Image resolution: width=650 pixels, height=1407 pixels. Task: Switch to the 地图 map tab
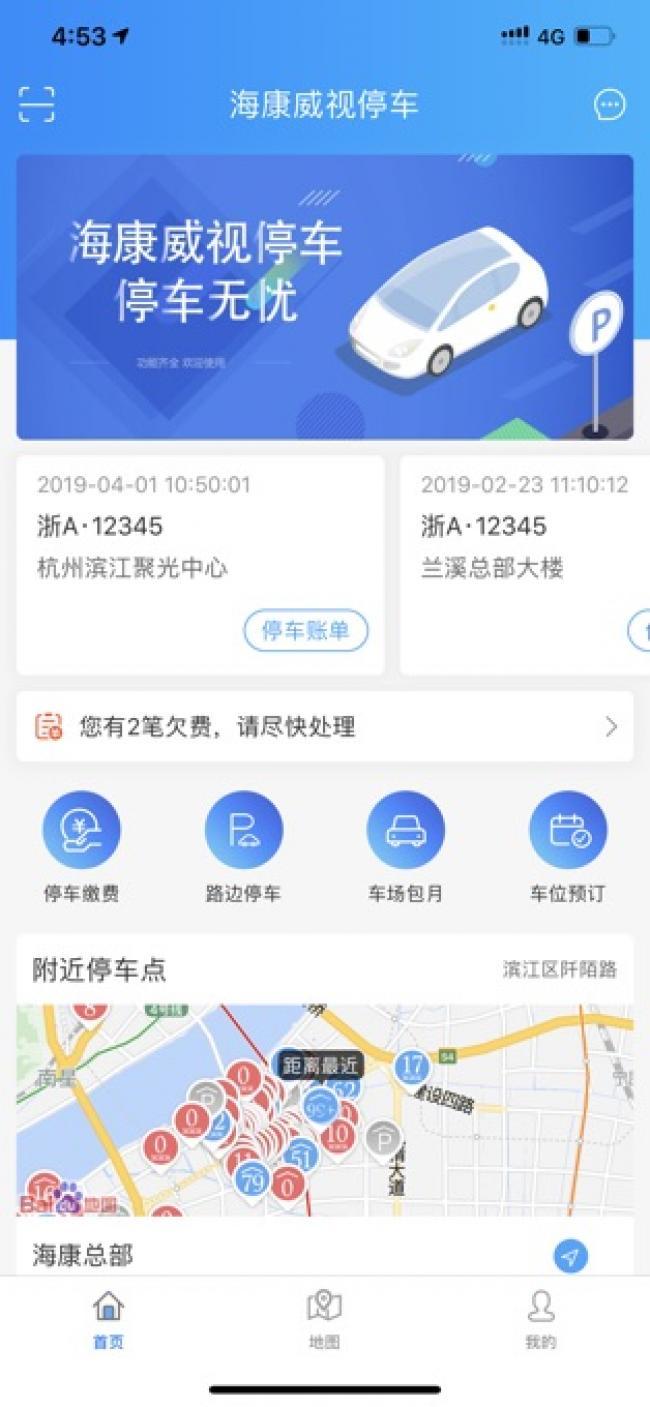324,1320
